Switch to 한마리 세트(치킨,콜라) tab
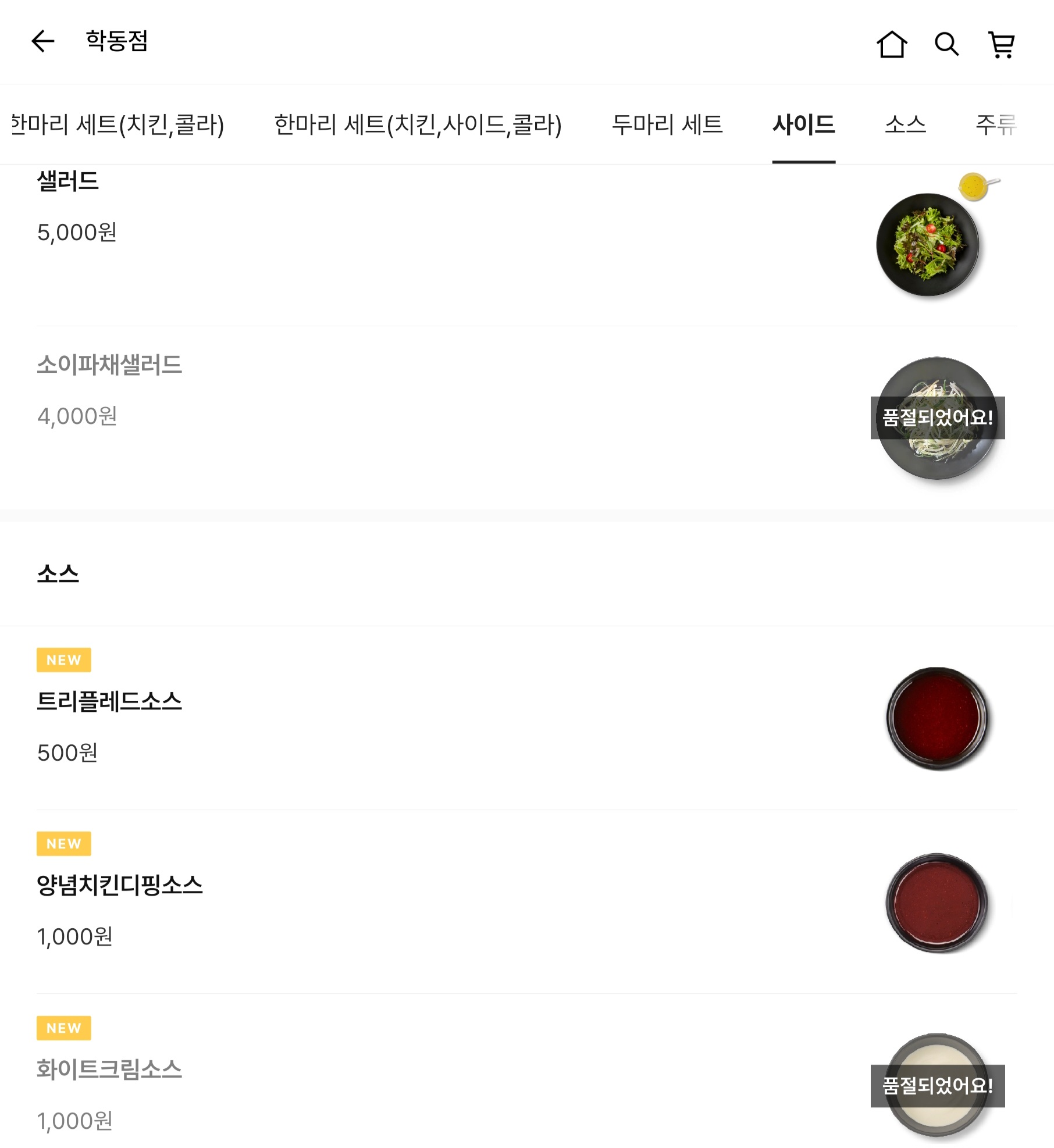 (x=117, y=124)
